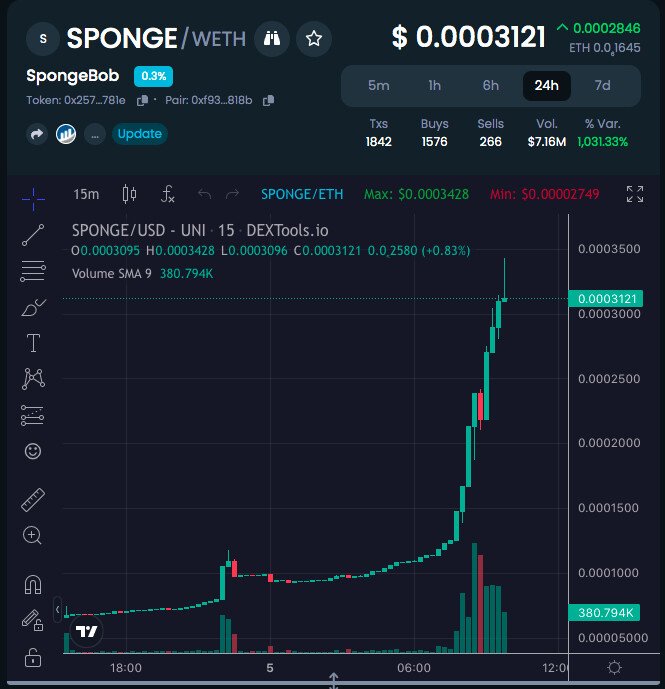Open the indicators fx menu
The image size is (665, 689).
click(168, 194)
